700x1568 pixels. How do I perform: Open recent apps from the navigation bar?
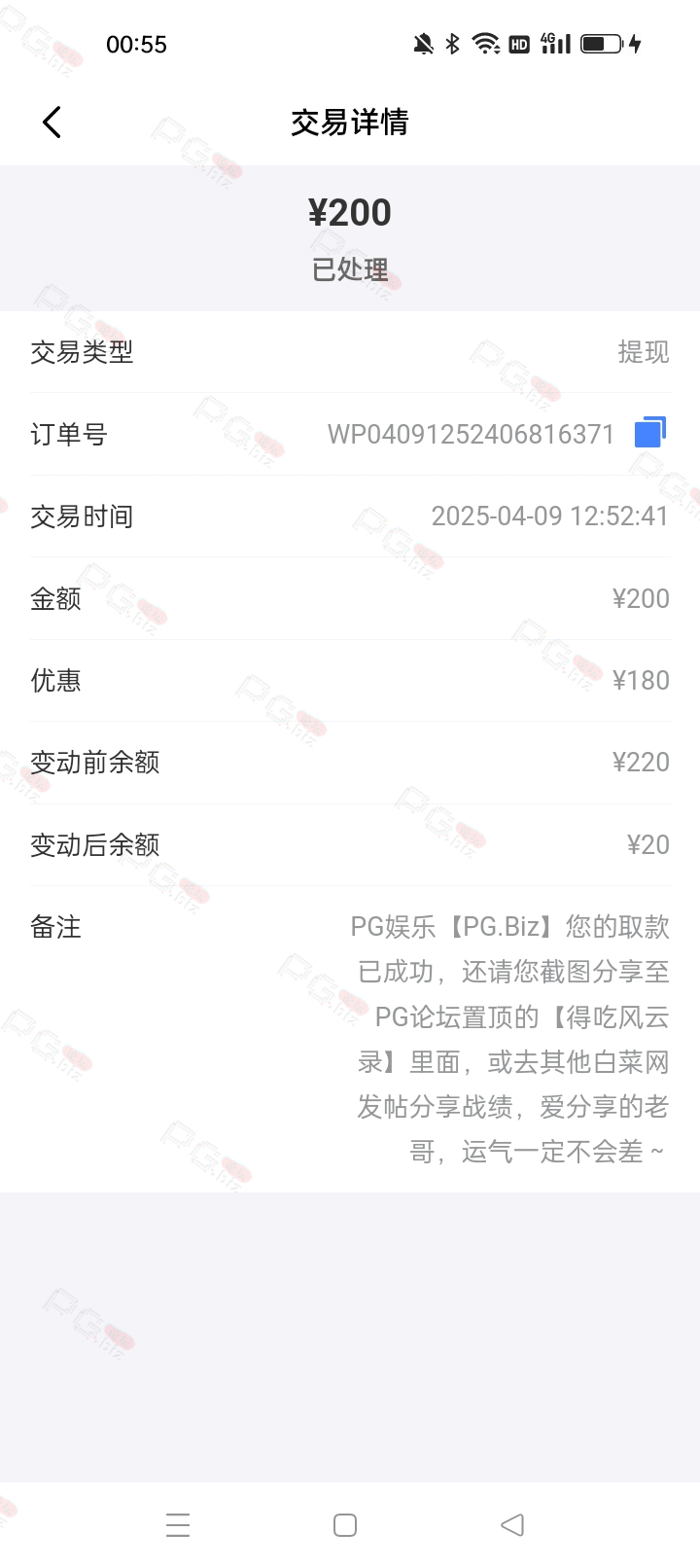point(178,1524)
